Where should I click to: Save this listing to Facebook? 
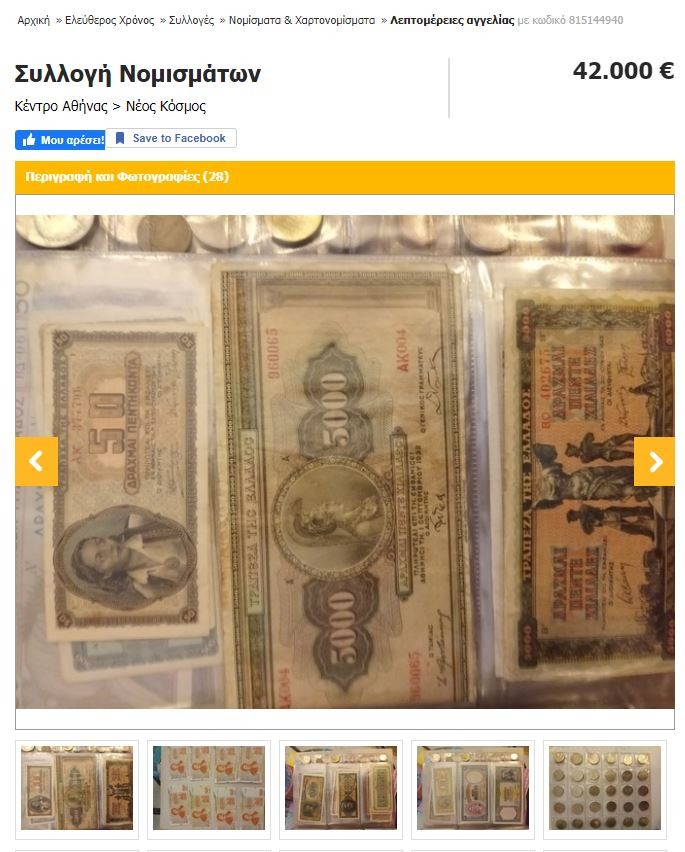pyautogui.click(x=171, y=139)
